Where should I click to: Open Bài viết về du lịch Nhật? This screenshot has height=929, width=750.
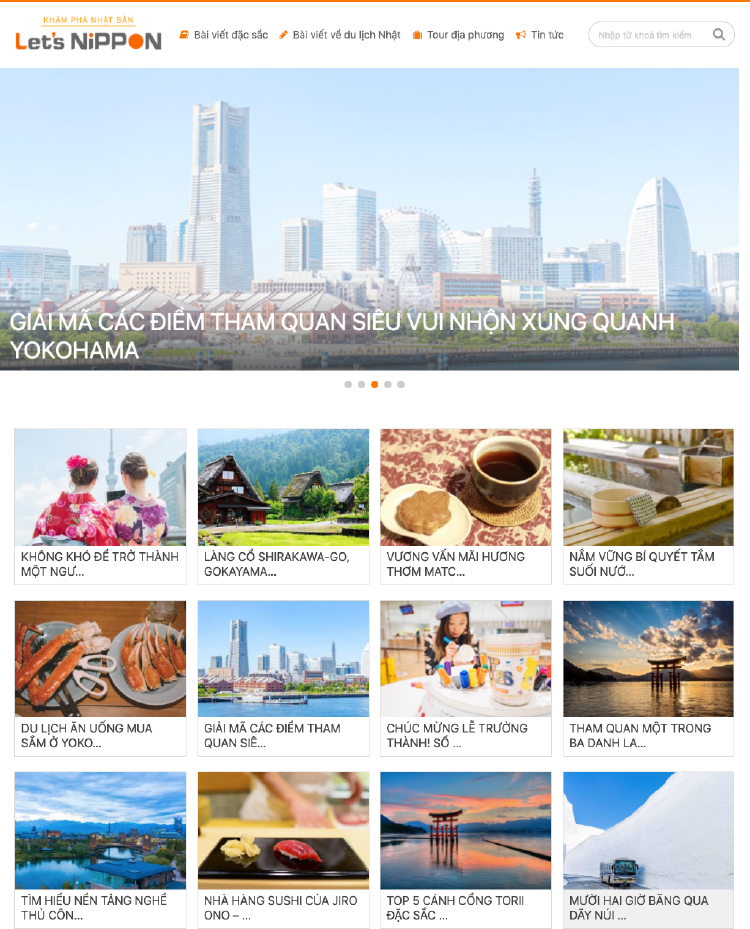click(346, 35)
